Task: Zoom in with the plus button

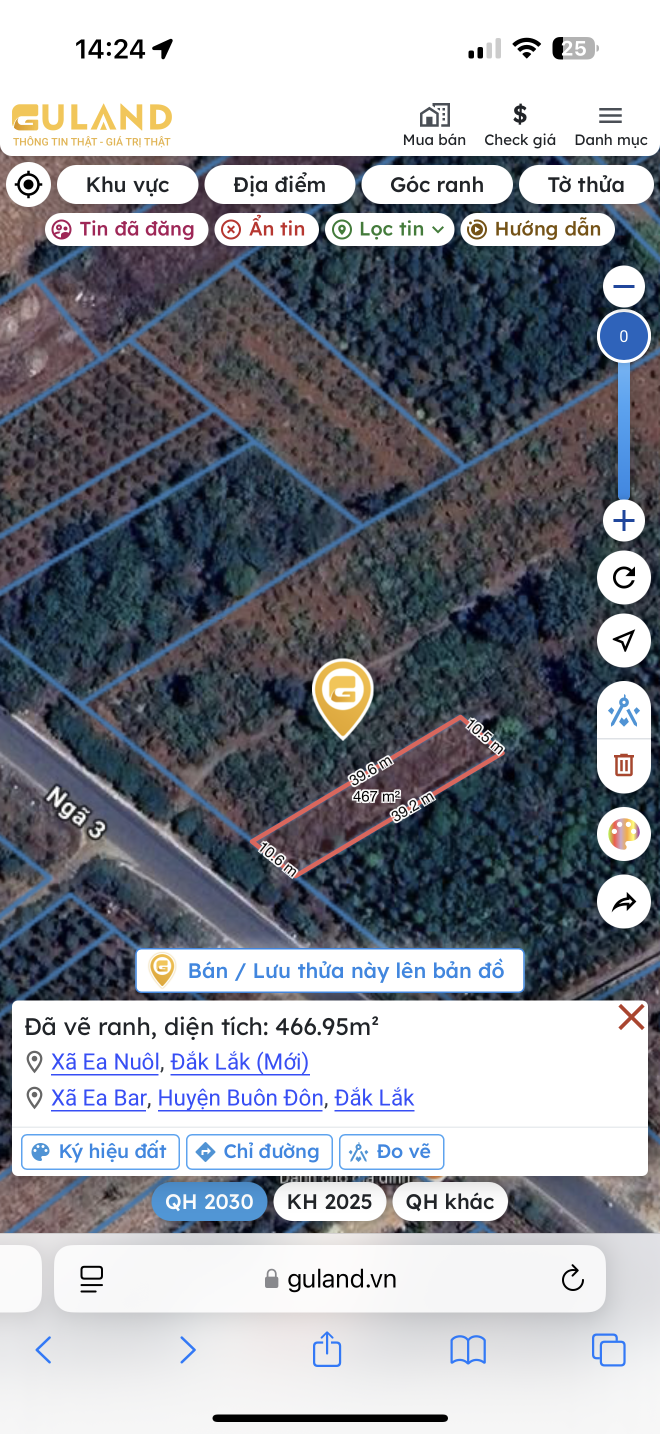Action: click(x=624, y=520)
